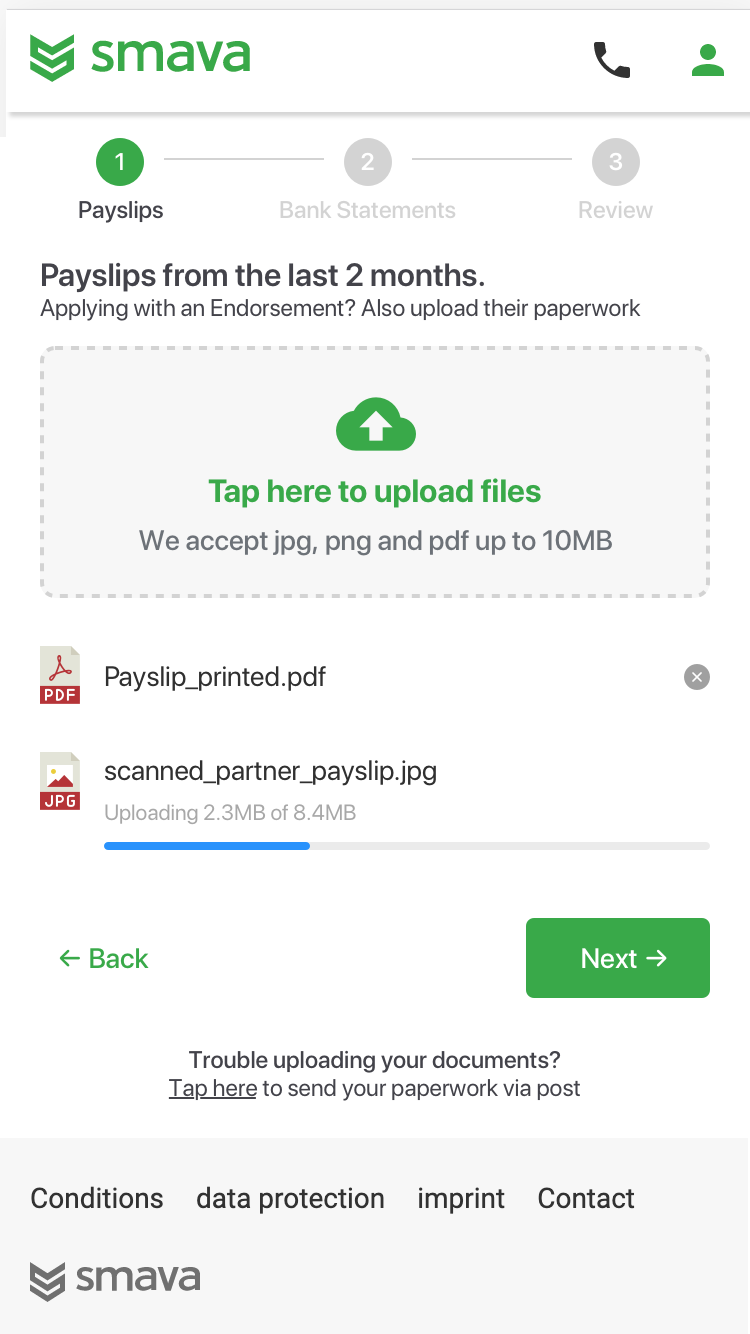Screen dimensions: 750x1334
Task: Jump to step 2 Bank Statements
Action: click(x=367, y=162)
